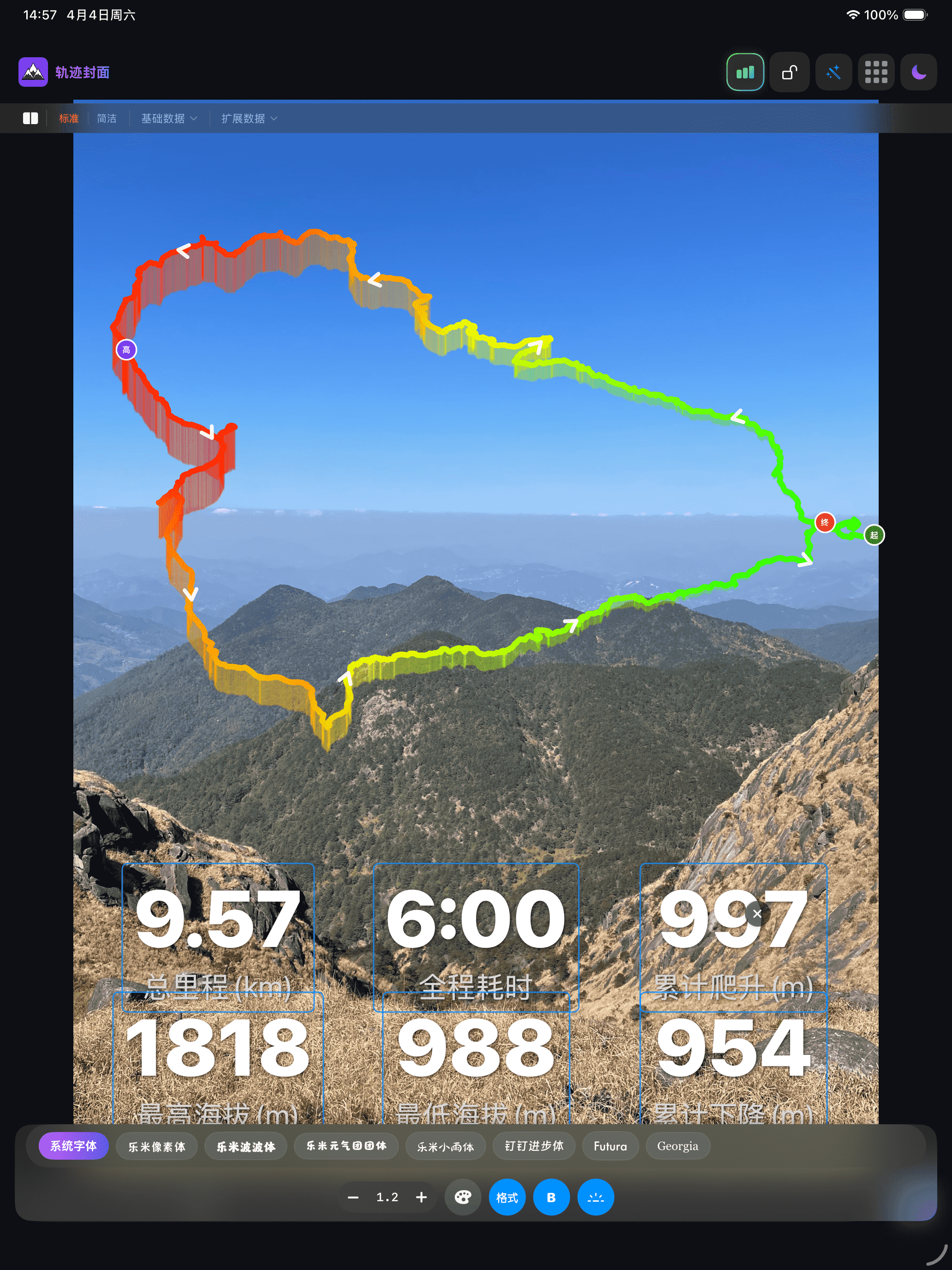The width and height of the screenshot is (952, 1270).
Task: Open the grid layout menu
Action: pyautogui.click(x=876, y=72)
